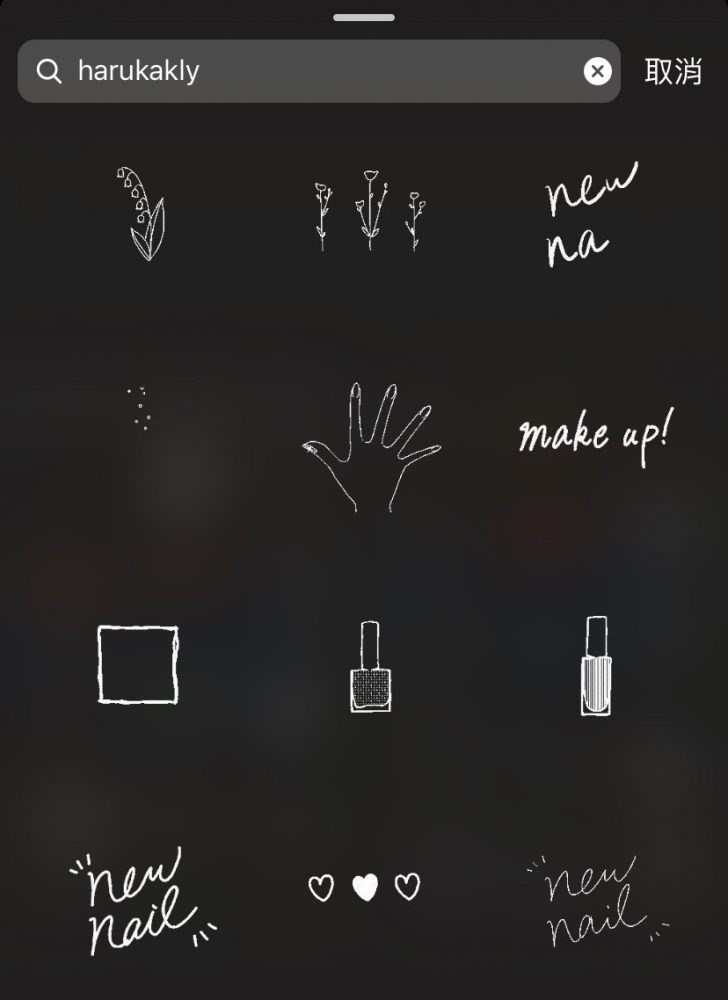Add the three hearts sticker
This screenshot has width=728, height=1000.
tap(365, 886)
